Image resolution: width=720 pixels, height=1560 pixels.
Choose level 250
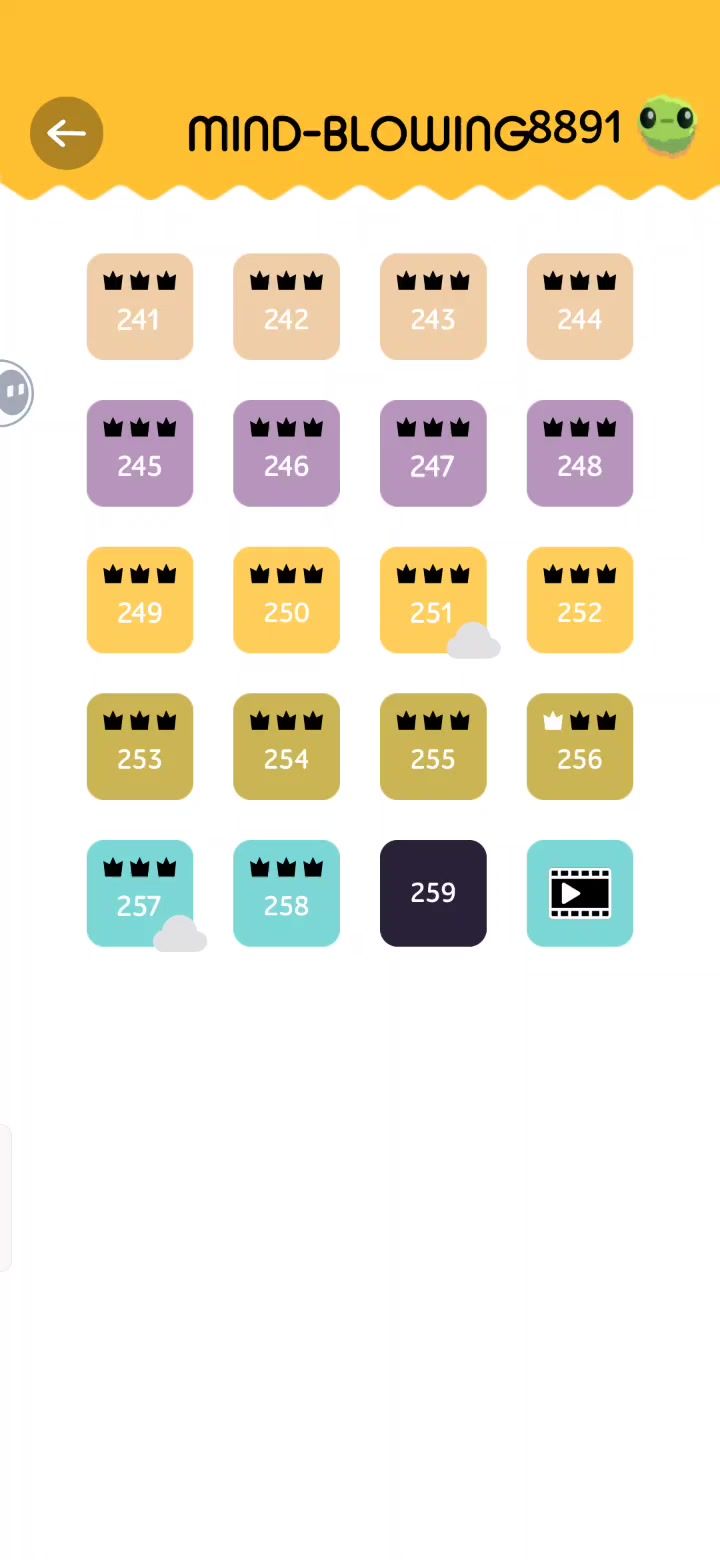tap(286, 600)
